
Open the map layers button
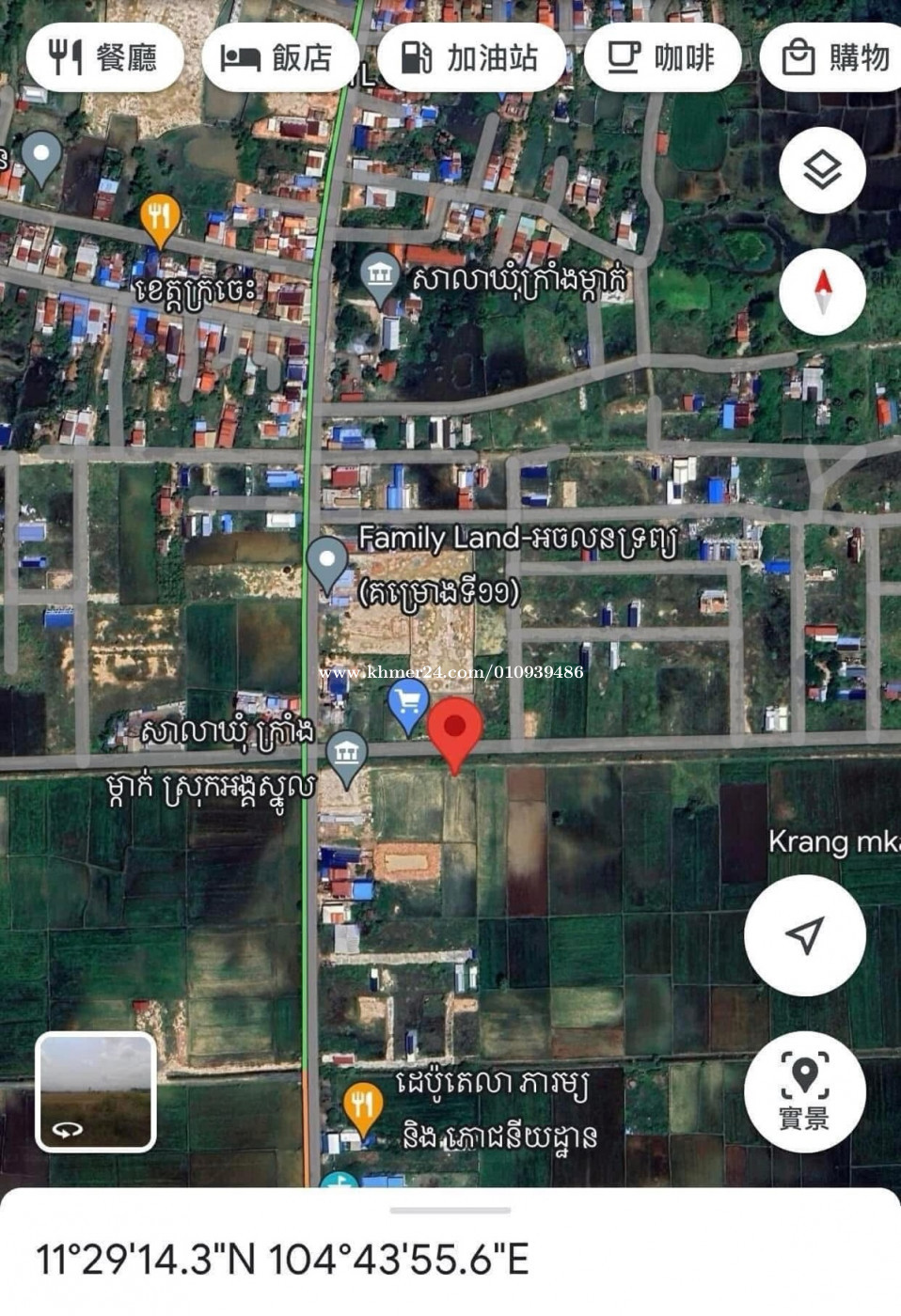coord(822,171)
